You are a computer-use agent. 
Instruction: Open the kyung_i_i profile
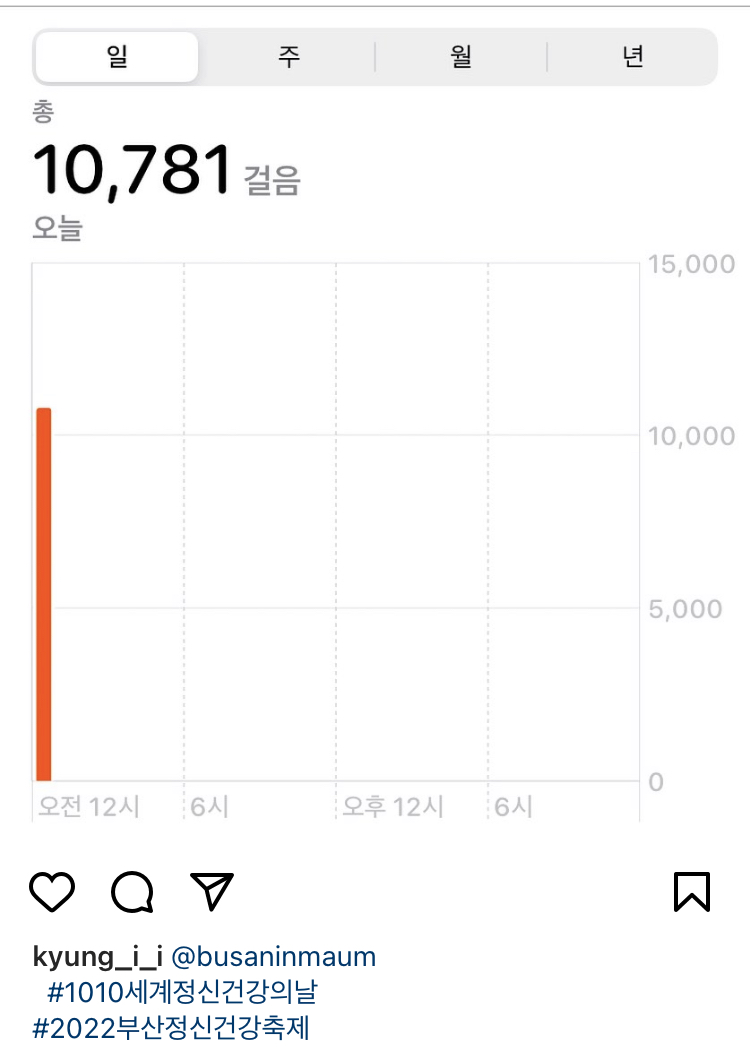point(97,957)
